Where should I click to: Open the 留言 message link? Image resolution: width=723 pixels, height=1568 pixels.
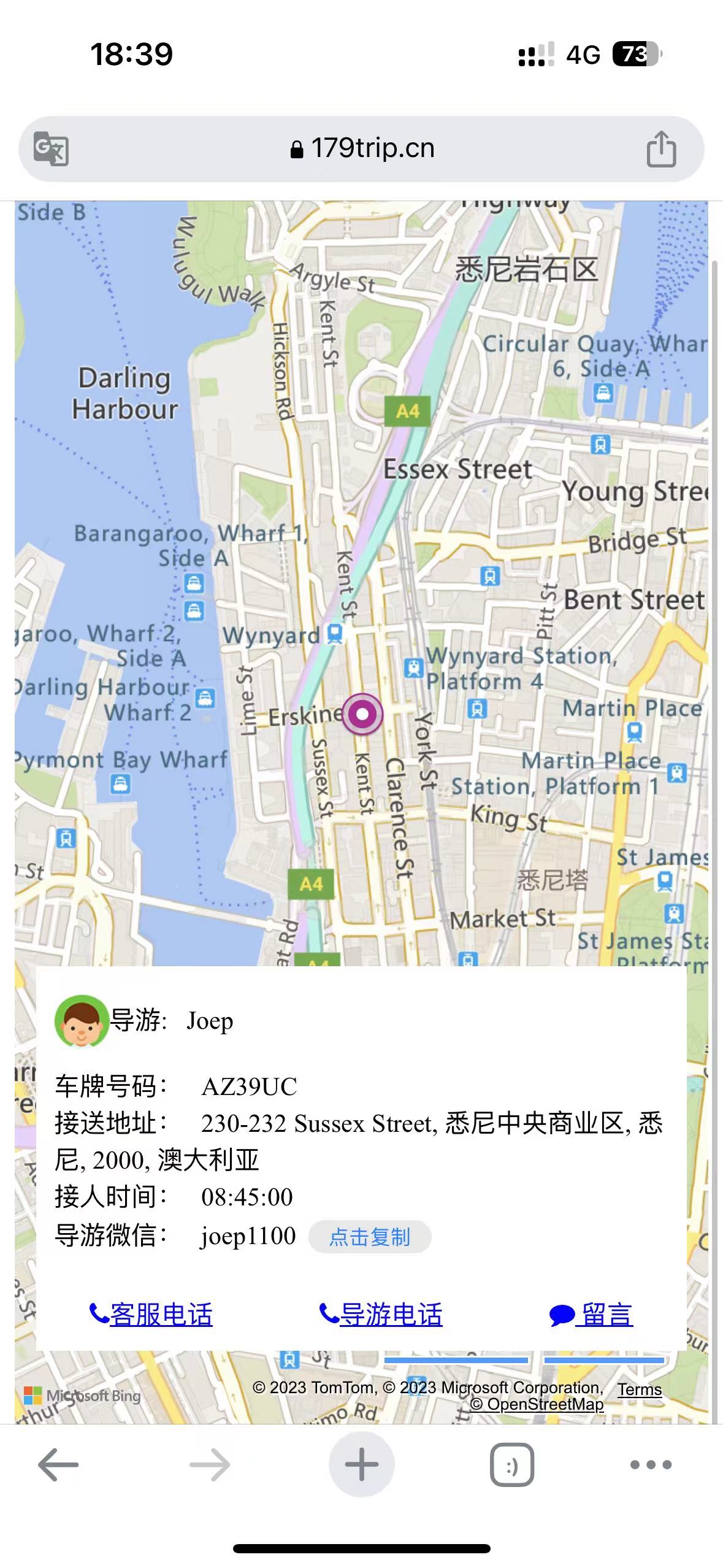click(x=592, y=1314)
